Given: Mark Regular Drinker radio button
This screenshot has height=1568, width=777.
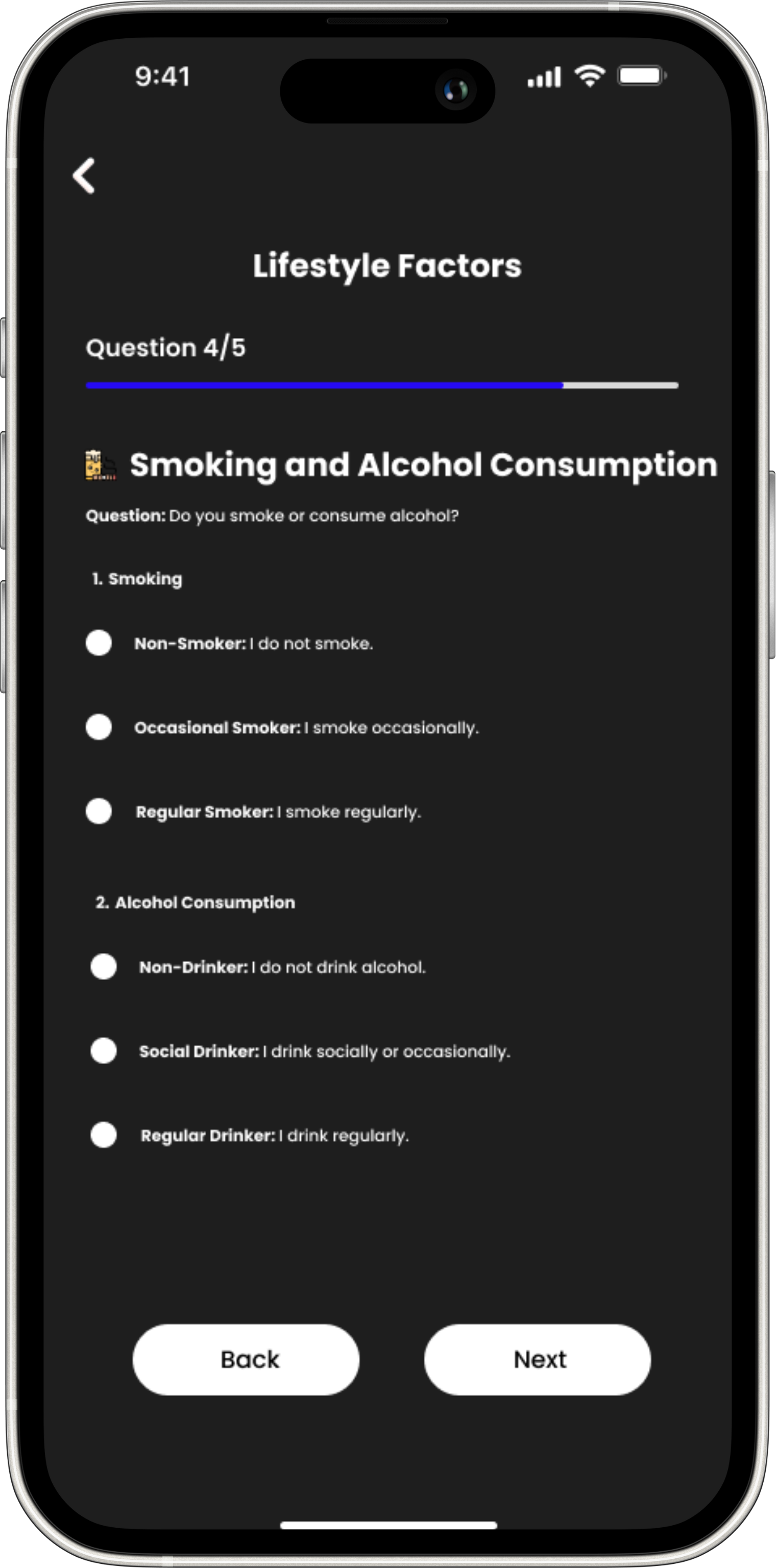Looking at the screenshot, I should [104, 1135].
